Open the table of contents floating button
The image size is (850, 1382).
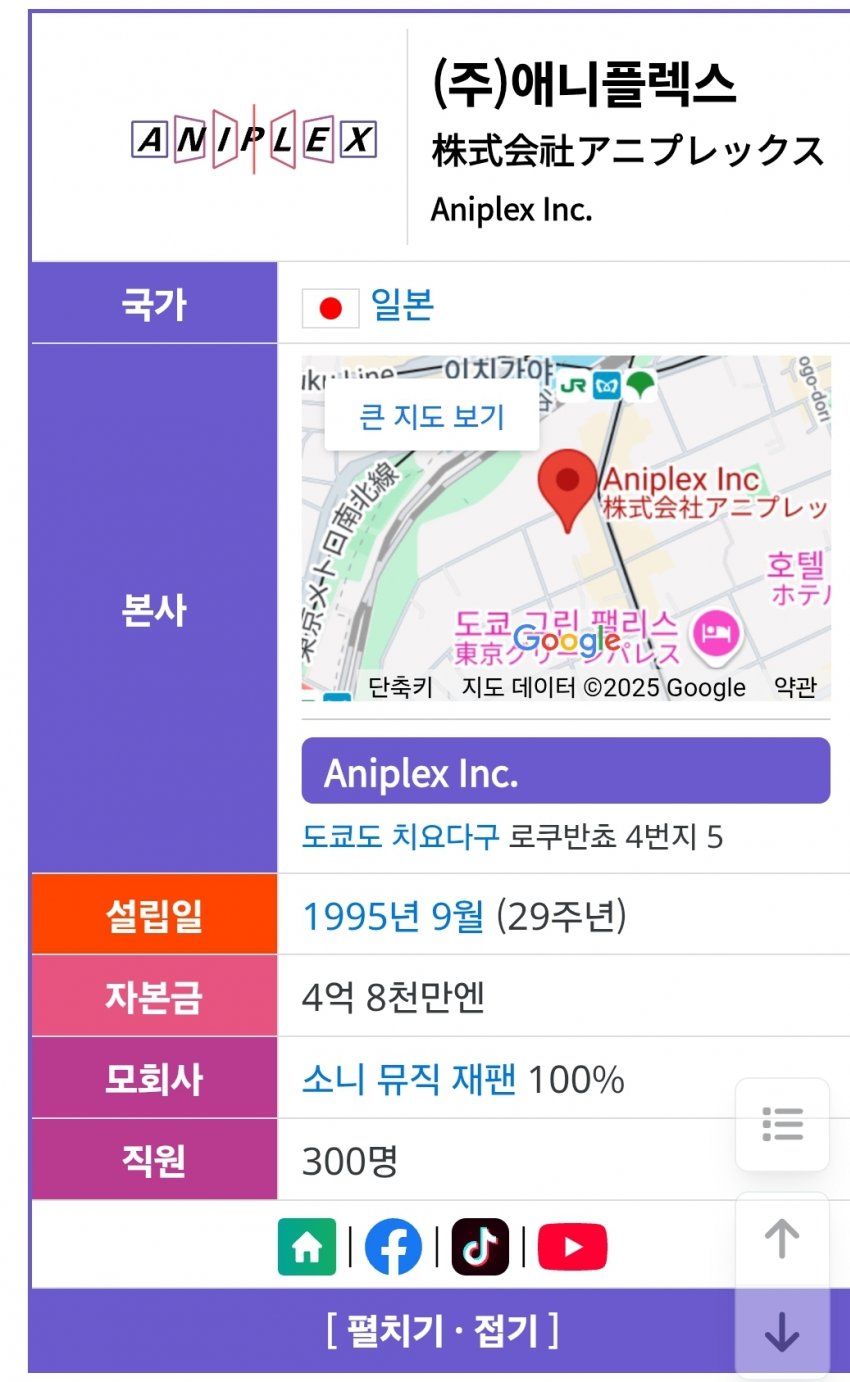point(782,1124)
